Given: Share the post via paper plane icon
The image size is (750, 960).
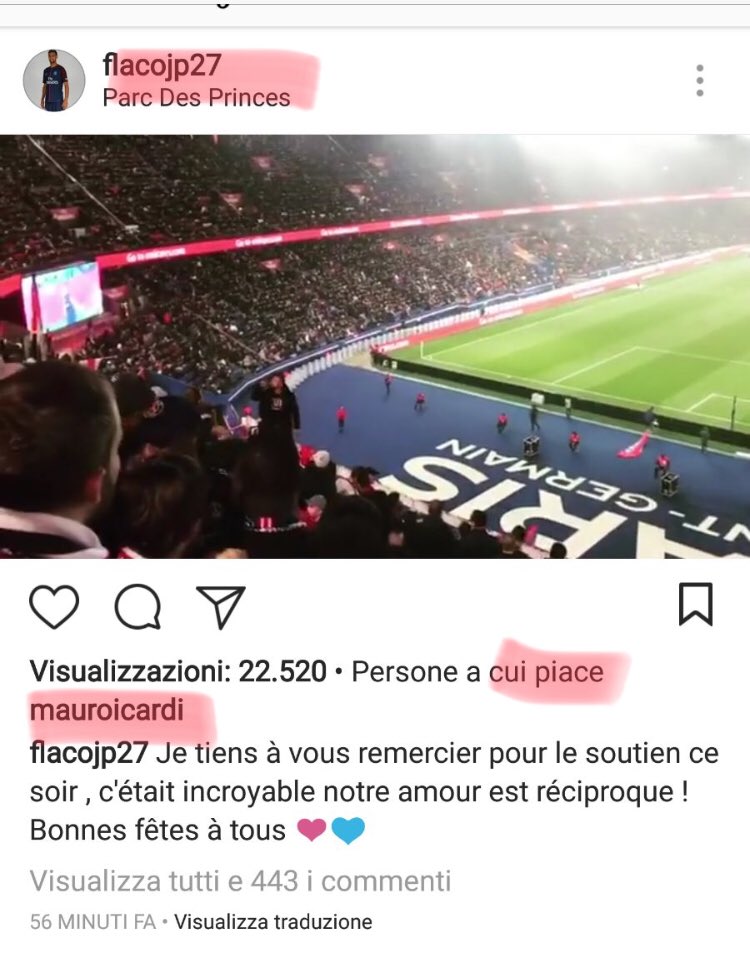Looking at the screenshot, I should [x=222, y=606].
